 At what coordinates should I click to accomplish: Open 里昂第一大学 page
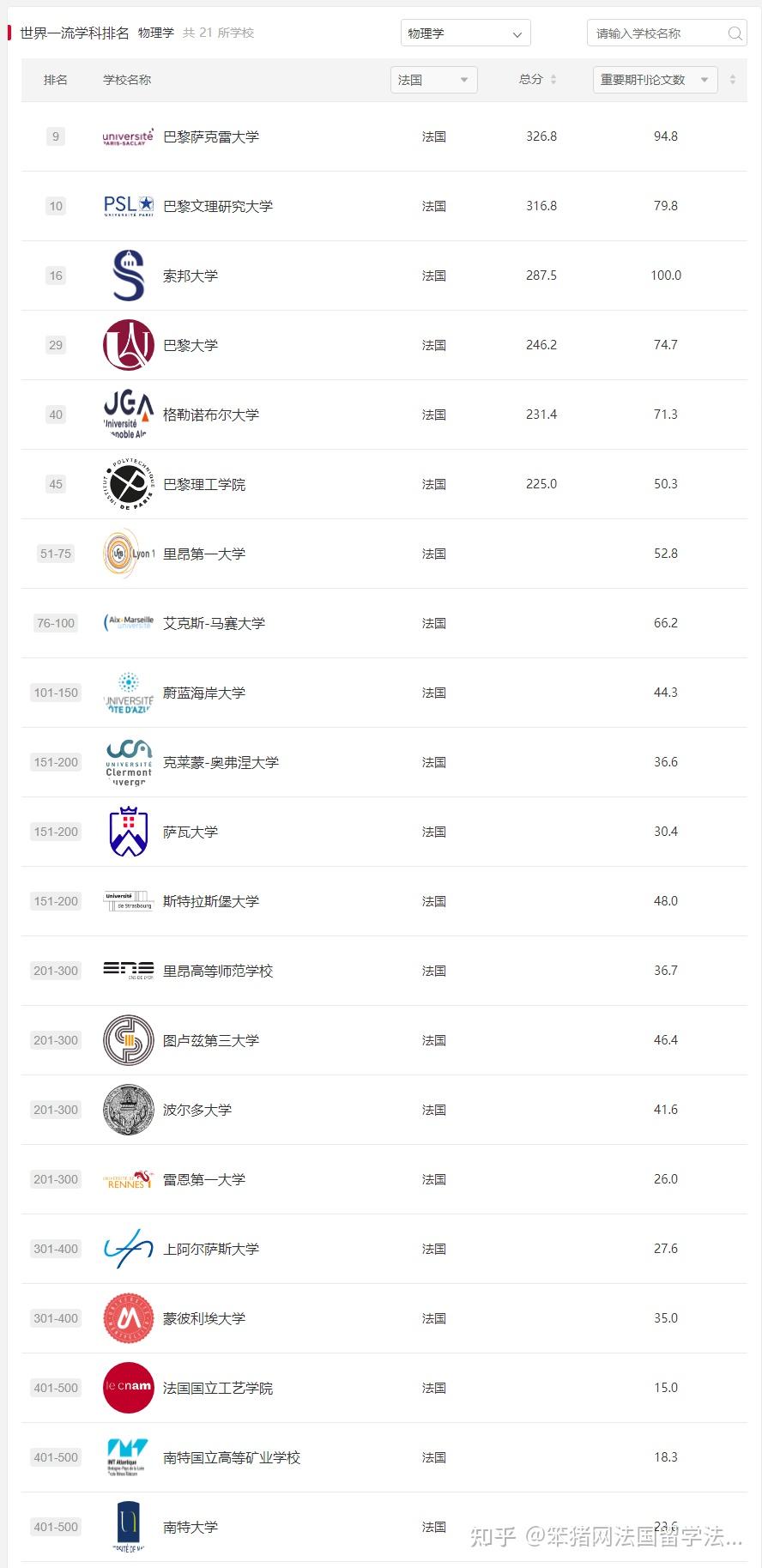pyautogui.click(x=204, y=554)
